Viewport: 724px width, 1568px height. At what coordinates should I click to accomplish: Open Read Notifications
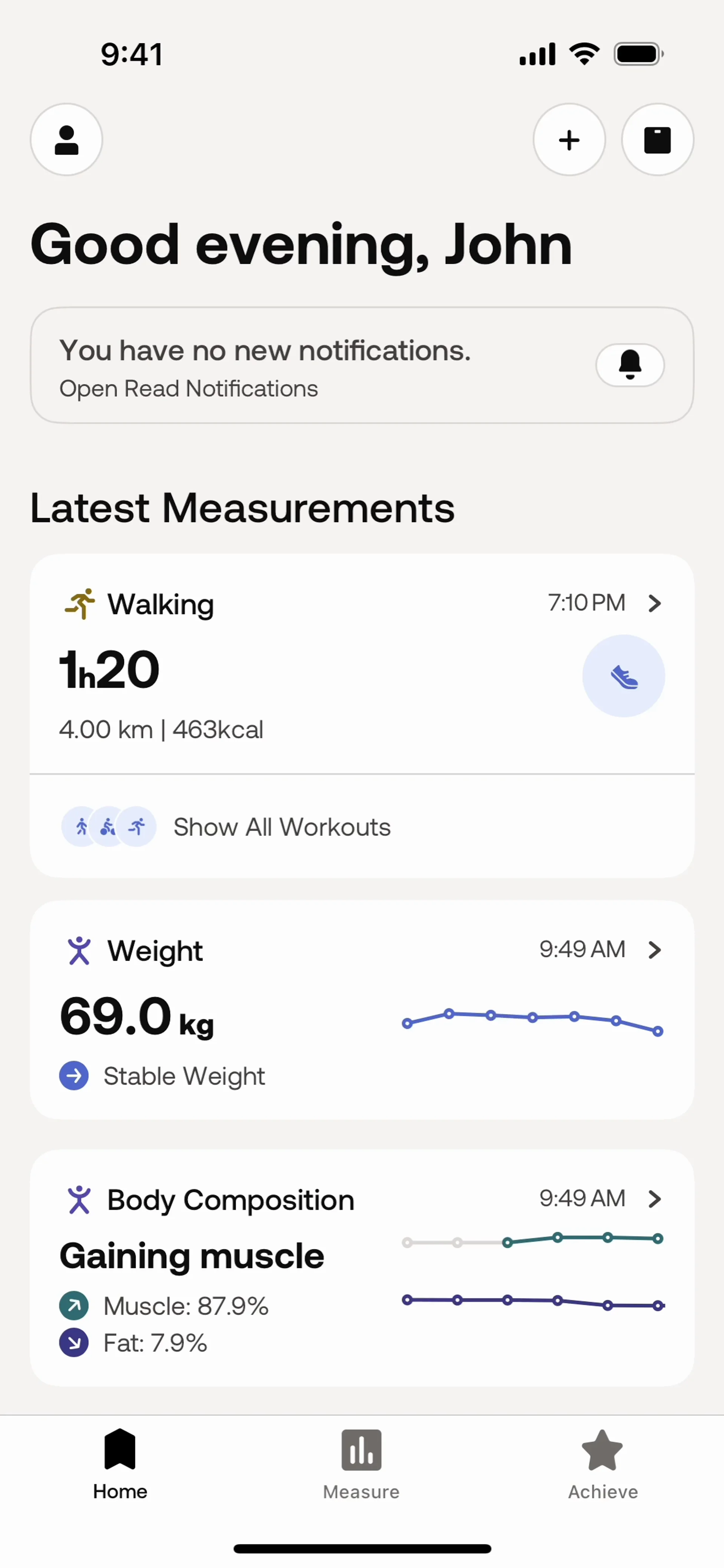coord(188,388)
